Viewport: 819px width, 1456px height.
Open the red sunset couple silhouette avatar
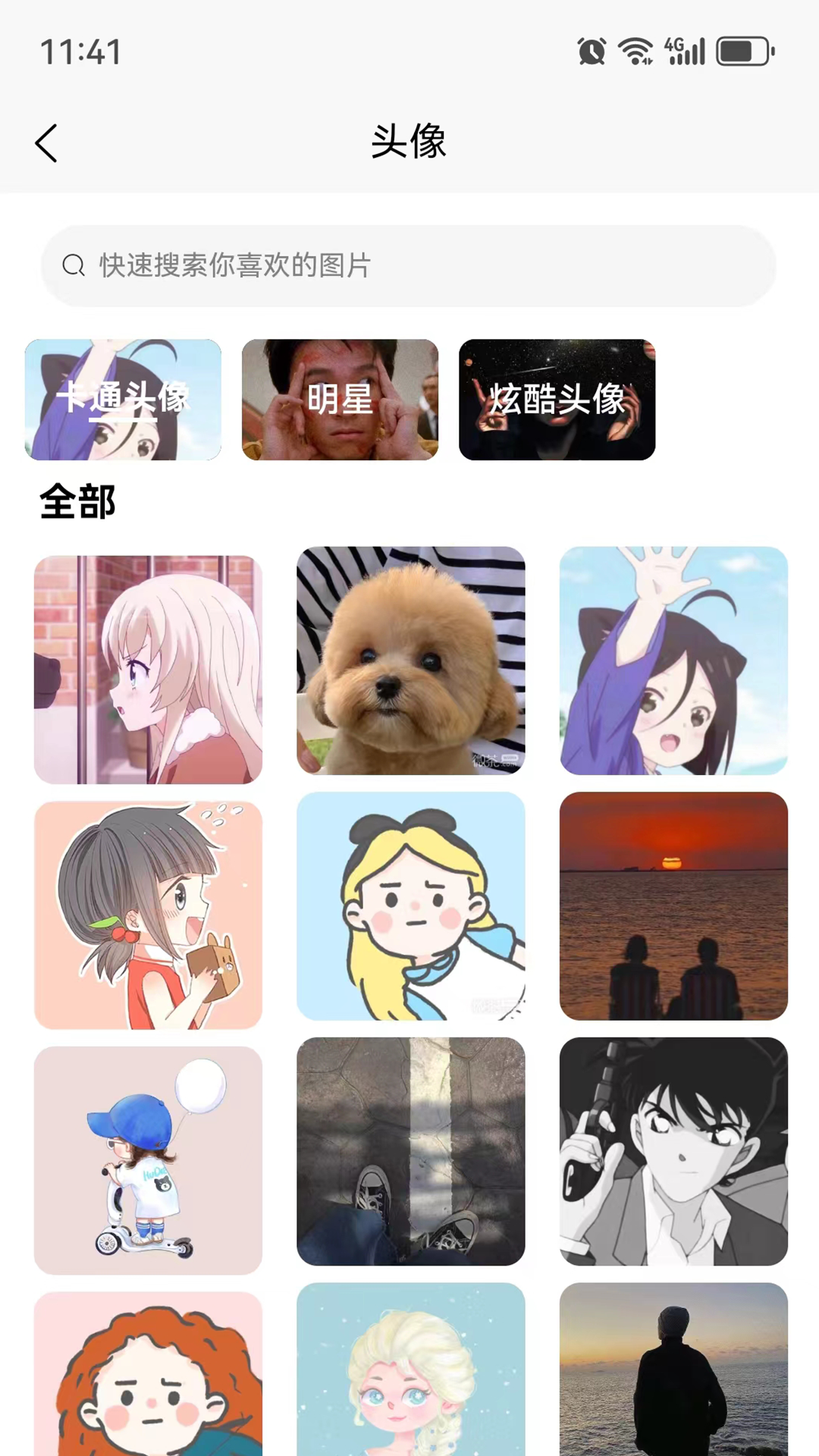(673, 906)
